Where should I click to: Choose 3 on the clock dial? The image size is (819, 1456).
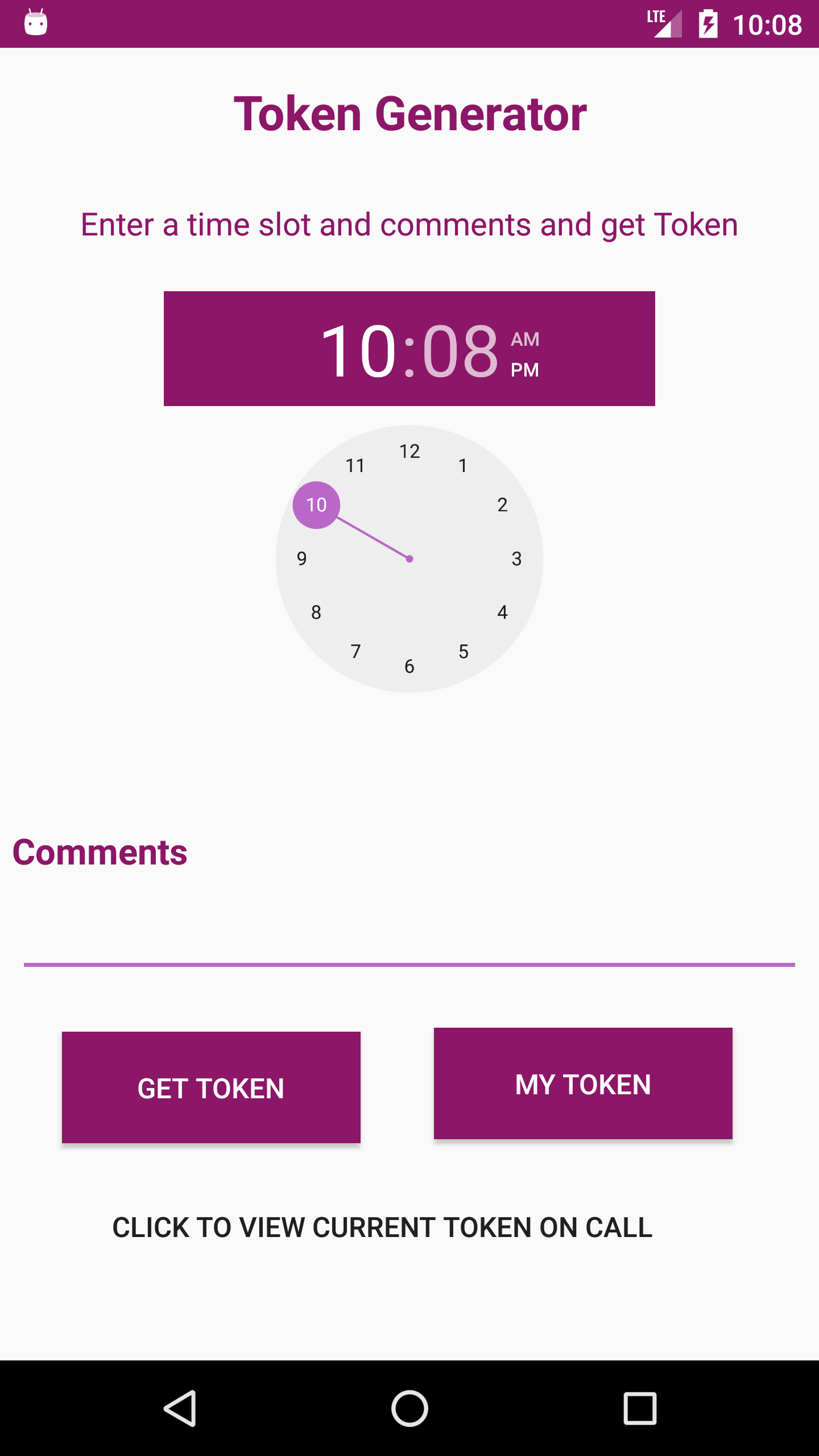(x=516, y=559)
